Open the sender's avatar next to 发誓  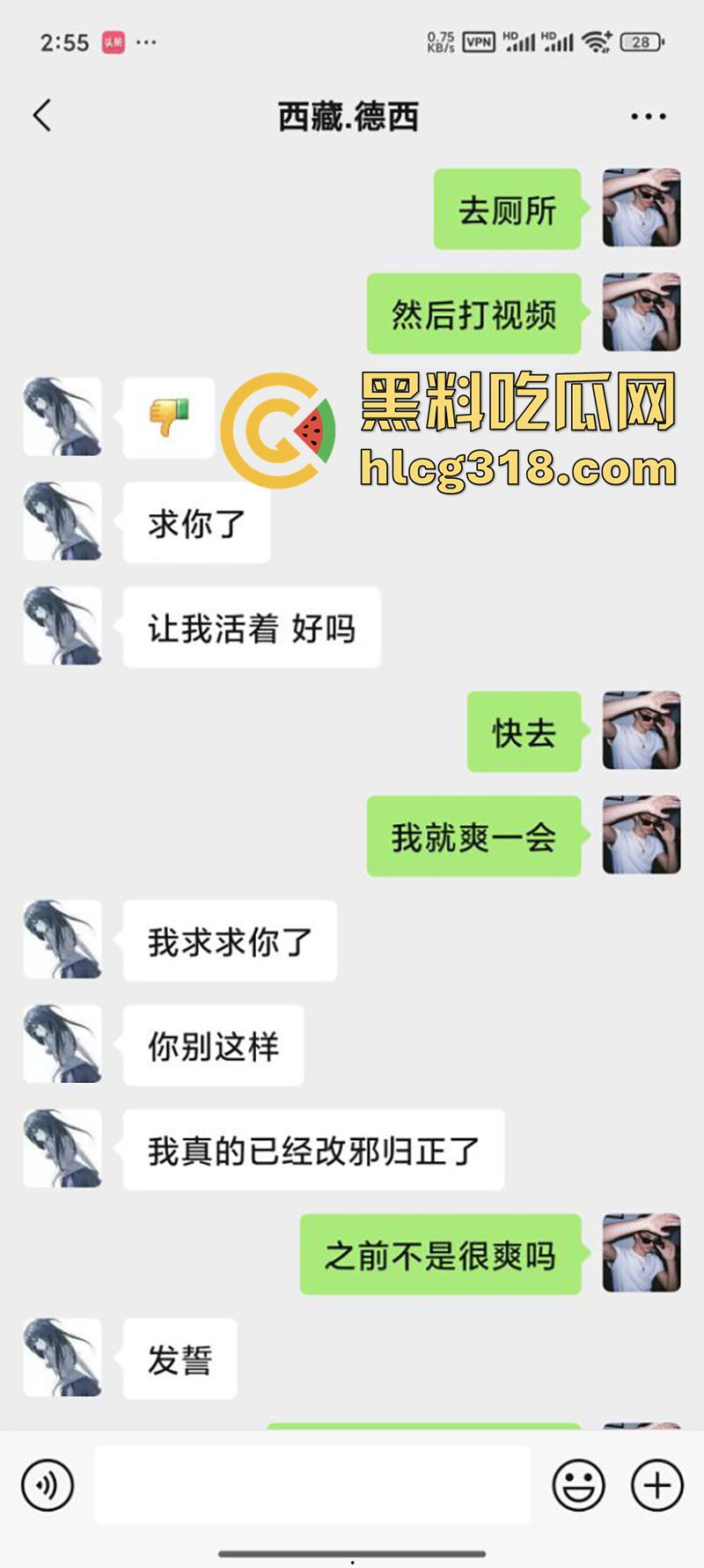(x=62, y=1358)
